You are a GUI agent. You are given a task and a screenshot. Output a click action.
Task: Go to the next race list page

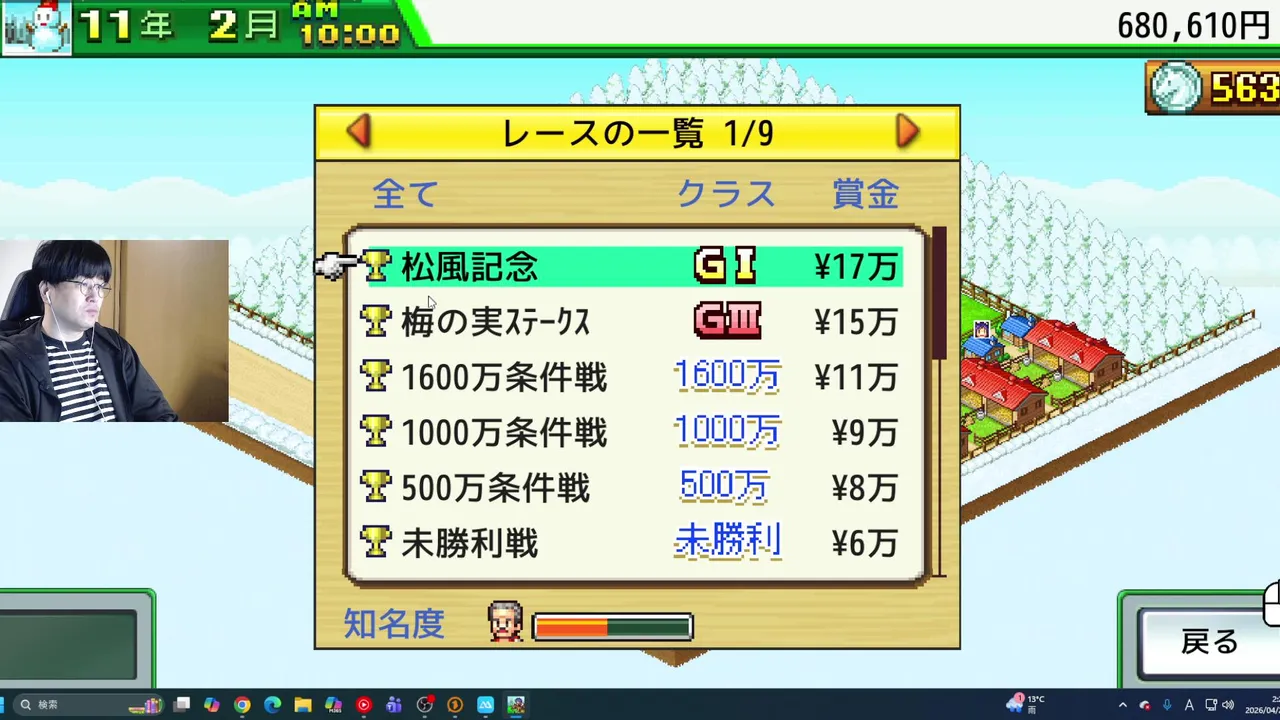[907, 132]
